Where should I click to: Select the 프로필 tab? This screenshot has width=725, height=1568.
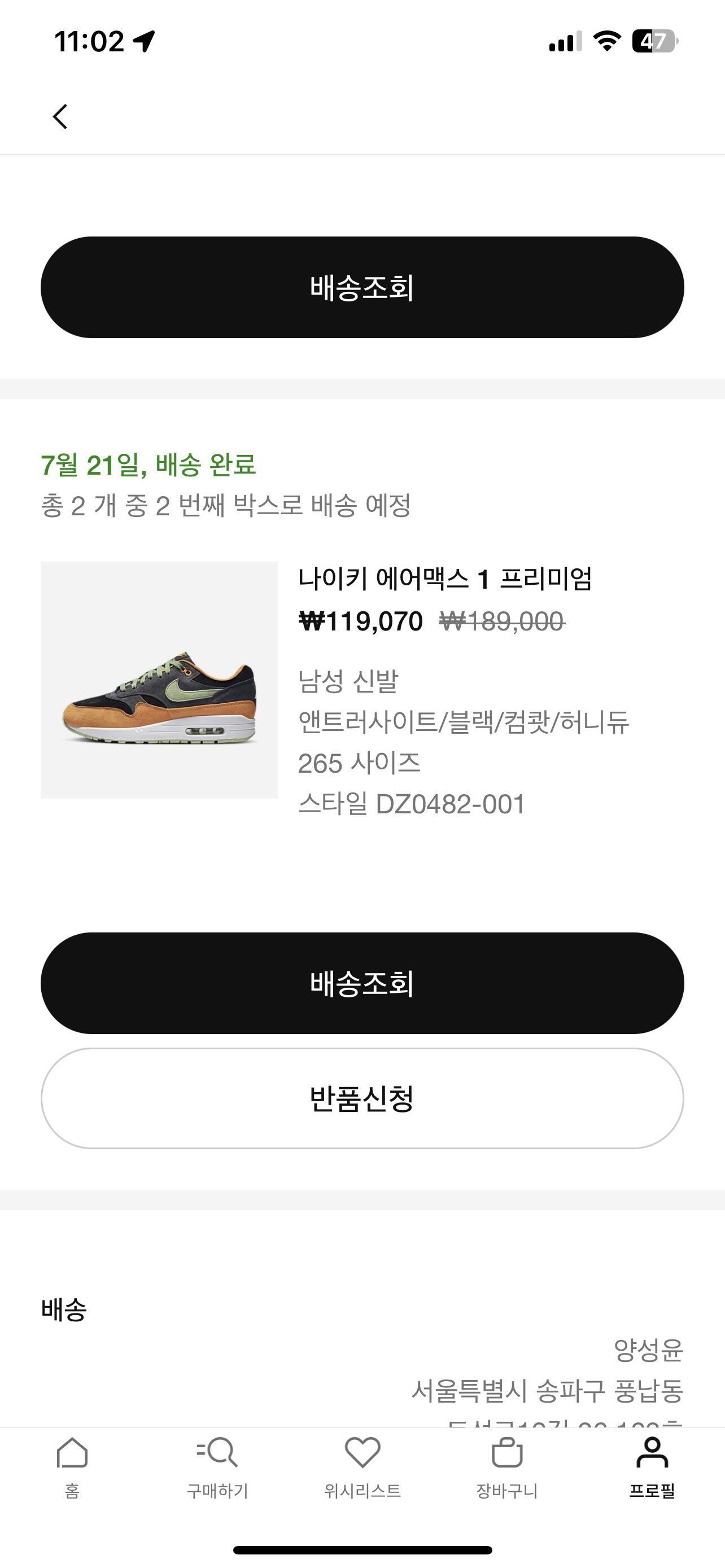coord(652,1468)
